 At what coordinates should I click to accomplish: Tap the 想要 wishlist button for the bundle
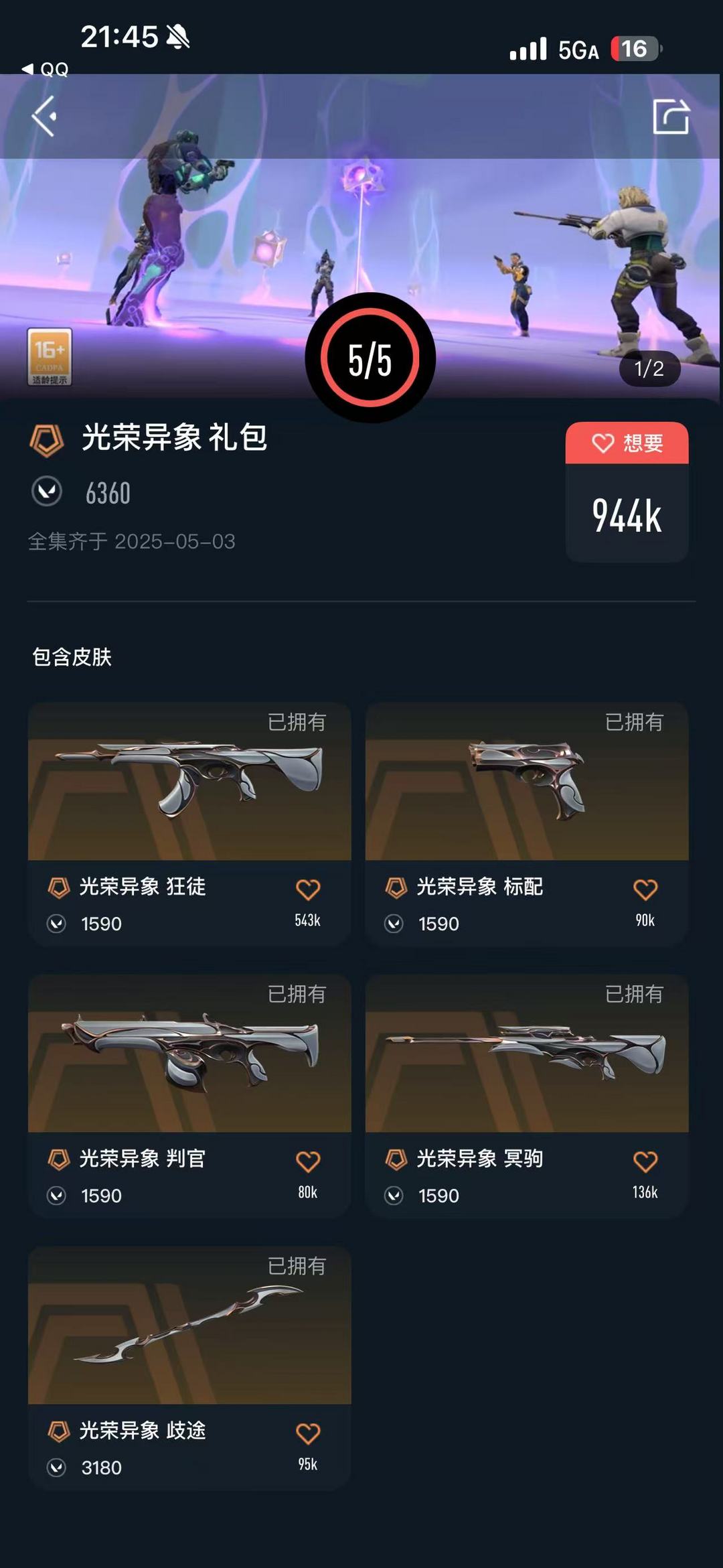[627, 443]
